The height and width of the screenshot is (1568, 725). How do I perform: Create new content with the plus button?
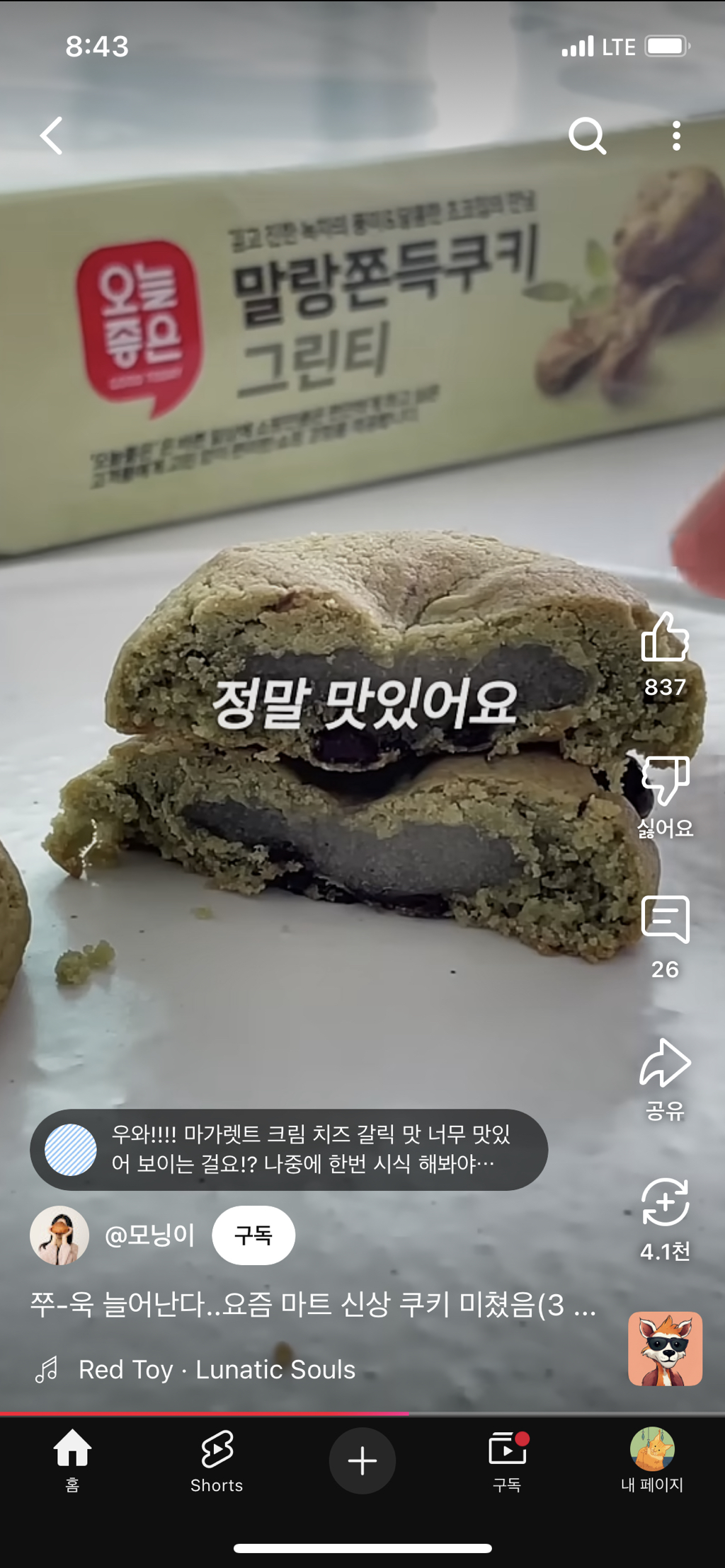tap(362, 1460)
